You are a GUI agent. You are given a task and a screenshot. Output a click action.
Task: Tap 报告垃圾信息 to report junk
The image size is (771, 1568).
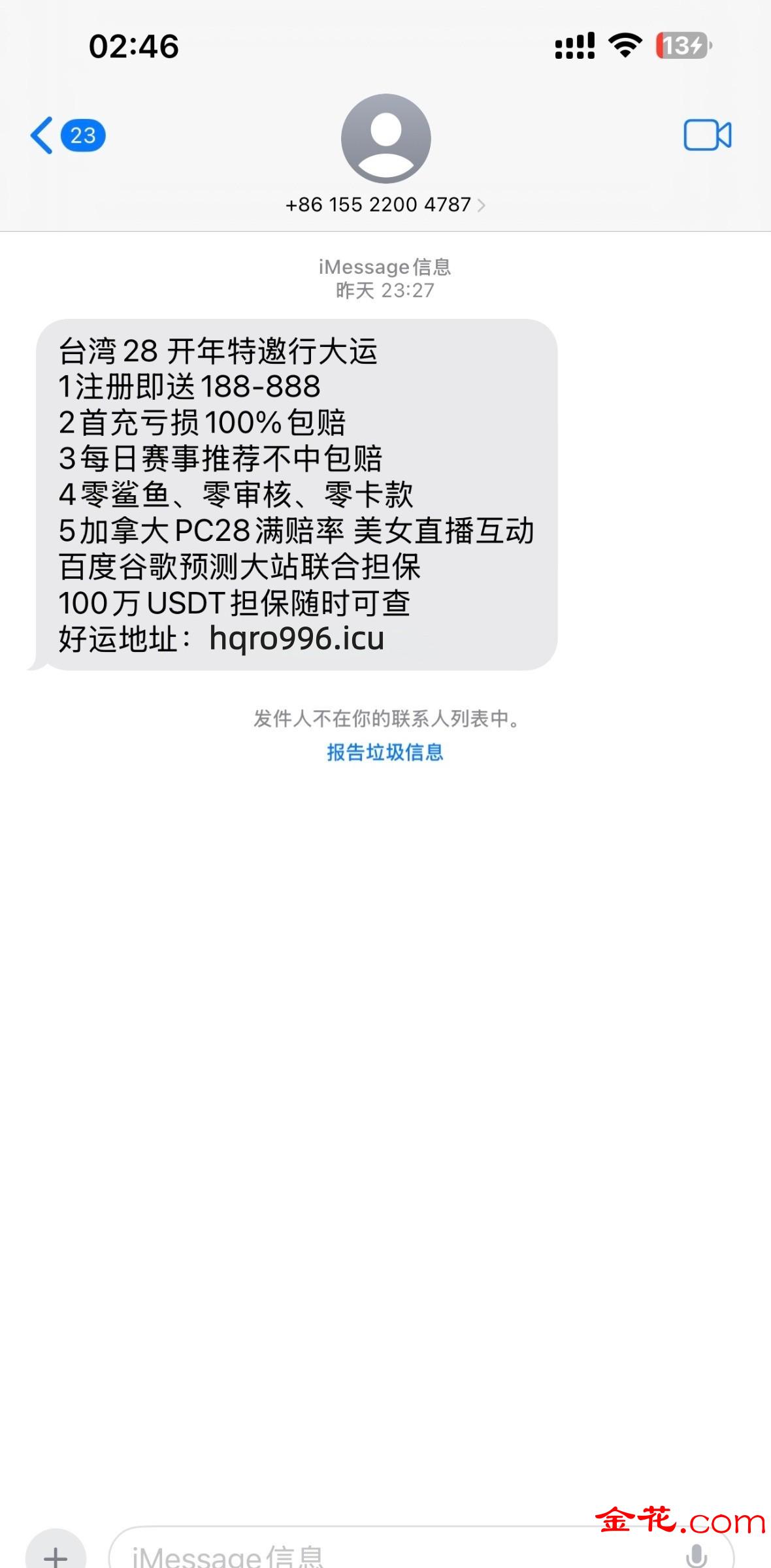point(385,753)
